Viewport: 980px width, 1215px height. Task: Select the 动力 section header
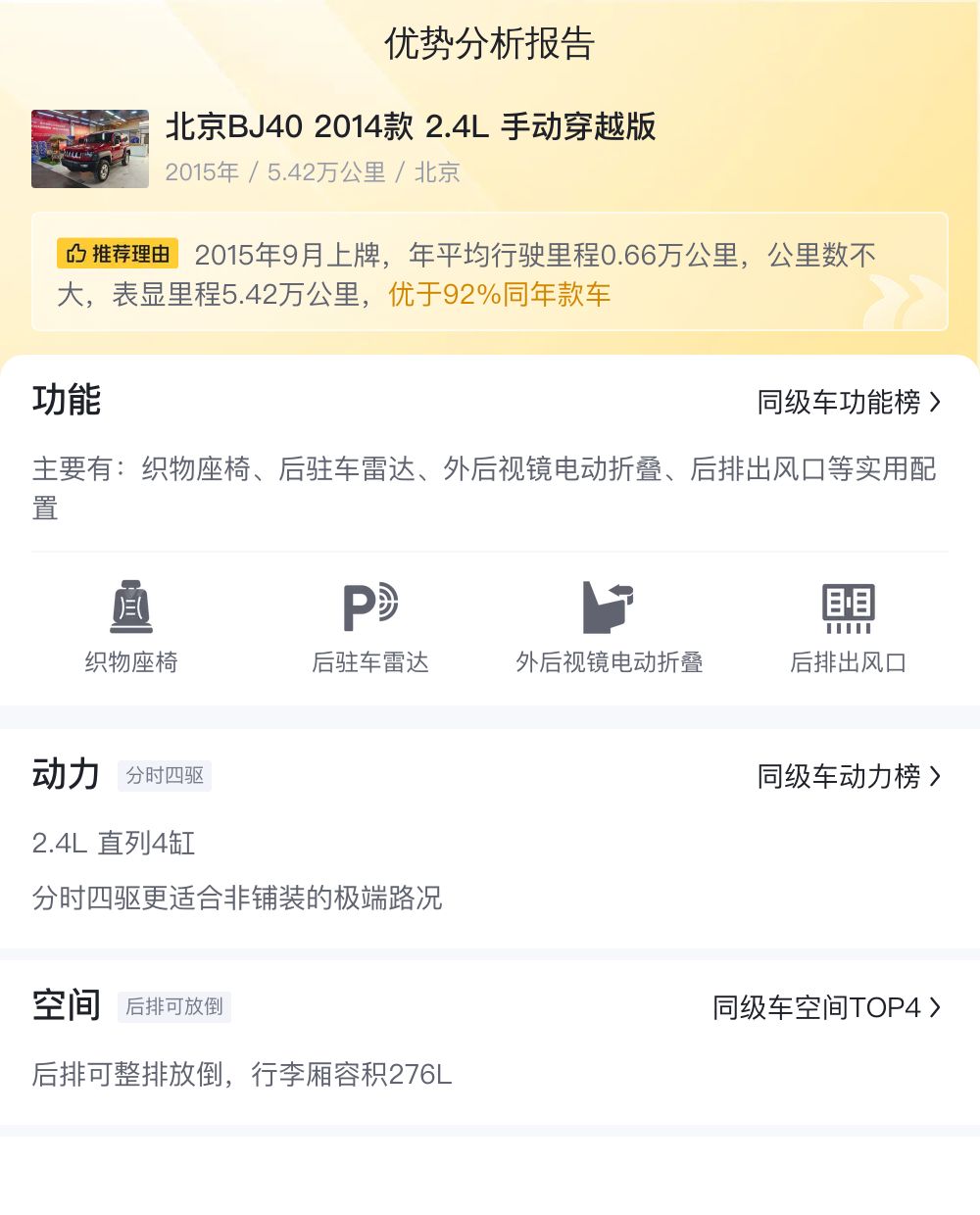[x=66, y=774]
